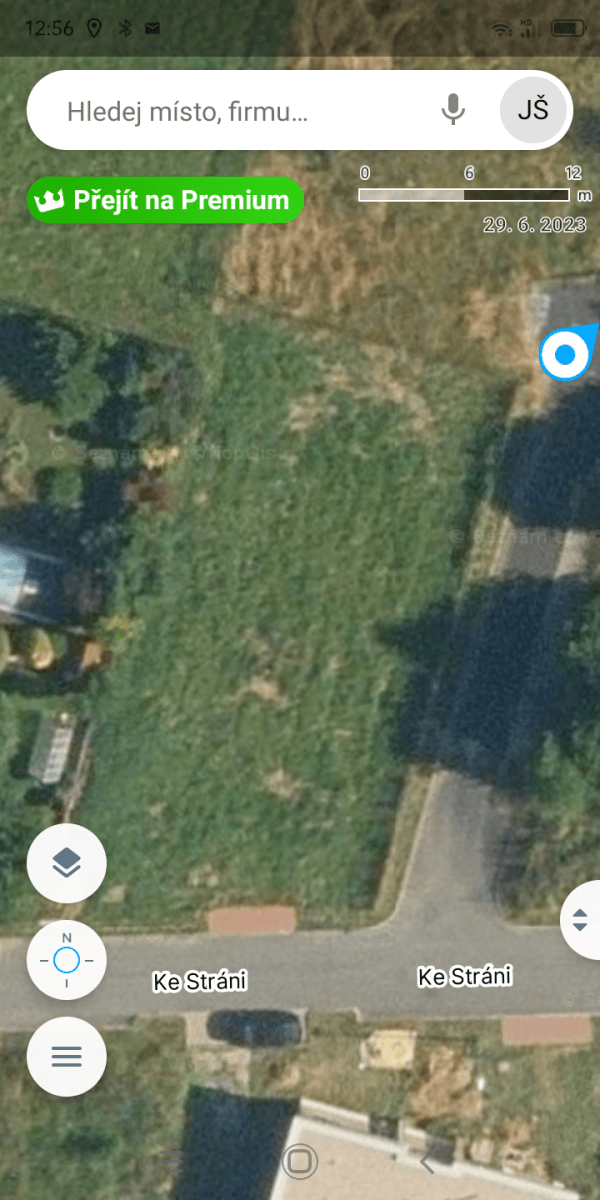Tap the search field 'Hledej místo, firmu'
The width and height of the screenshot is (600, 1200).
tap(240, 111)
